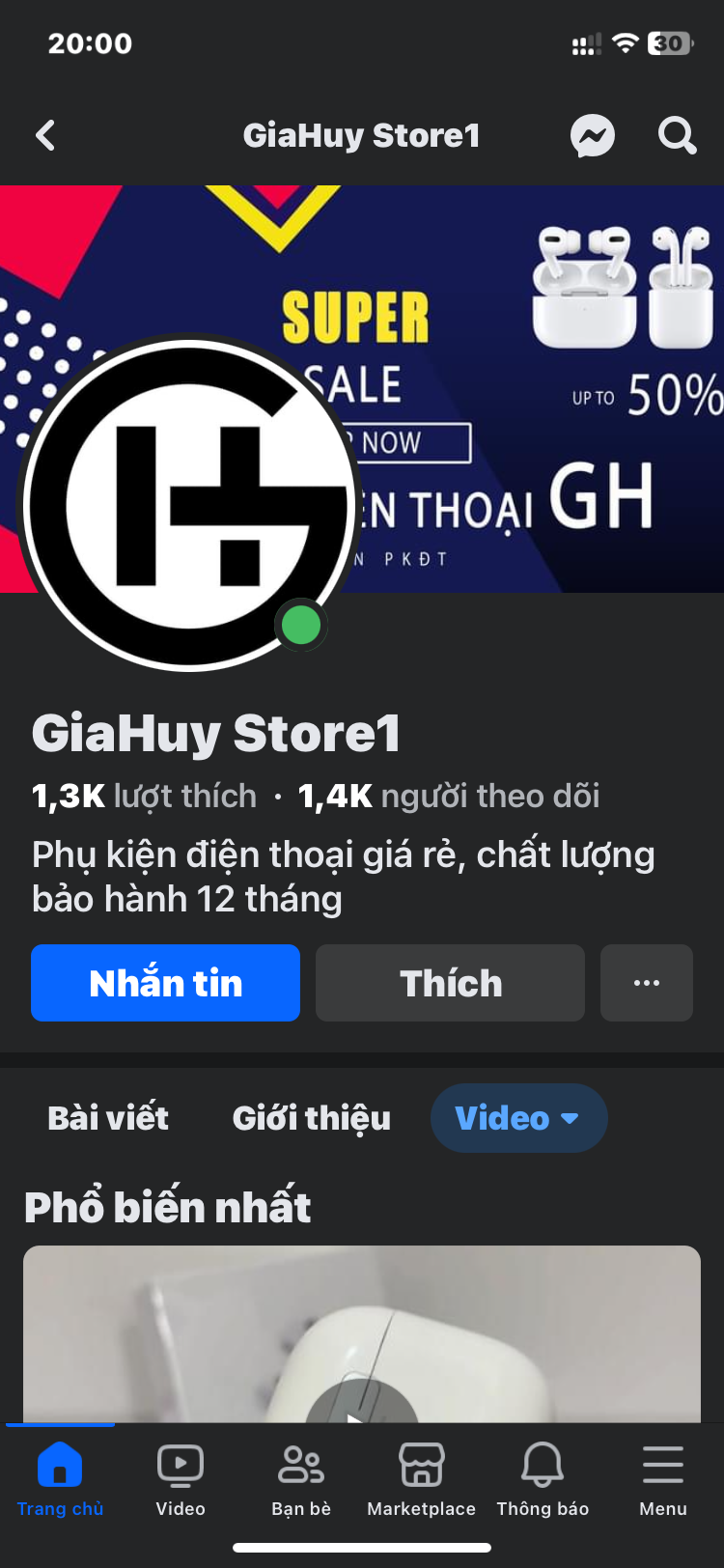Open the Bạn bè section
Screen dimensions: 724x1568
301,1479
